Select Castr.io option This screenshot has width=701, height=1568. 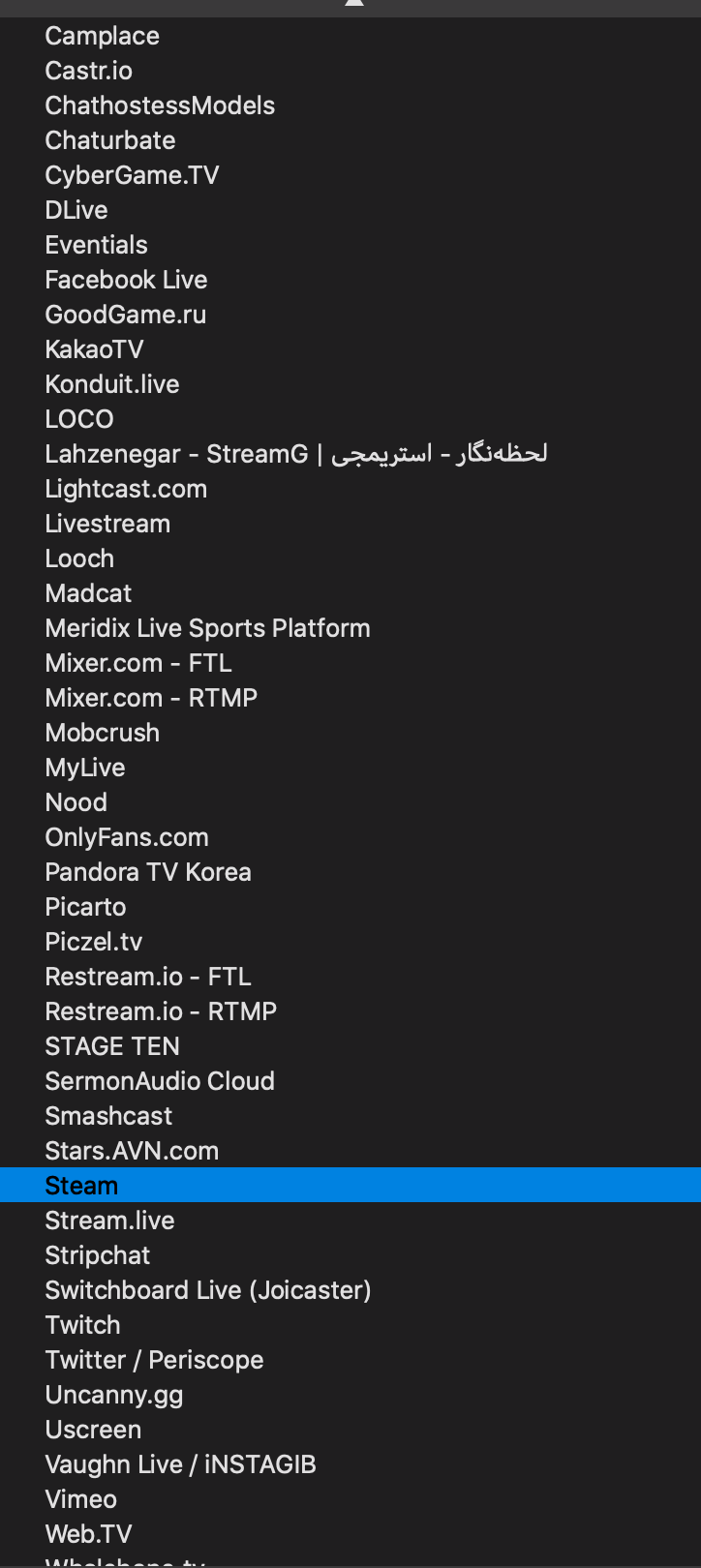pyautogui.click(x=350, y=70)
